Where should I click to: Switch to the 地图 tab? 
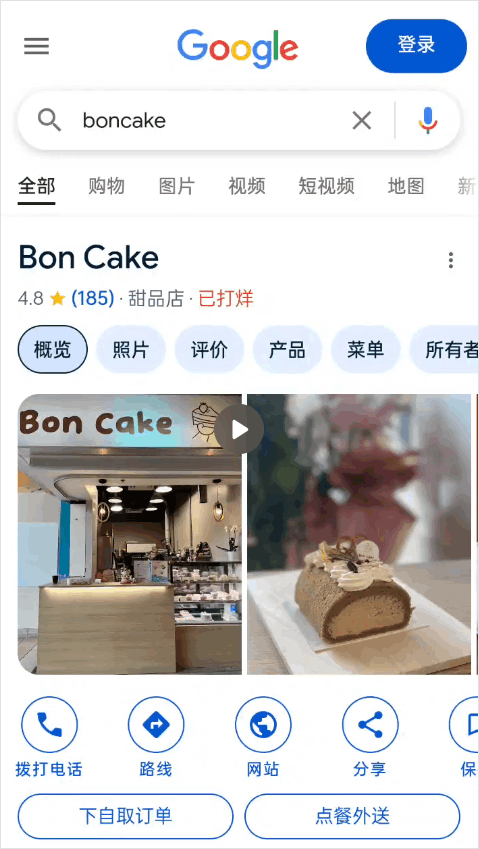[406, 186]
